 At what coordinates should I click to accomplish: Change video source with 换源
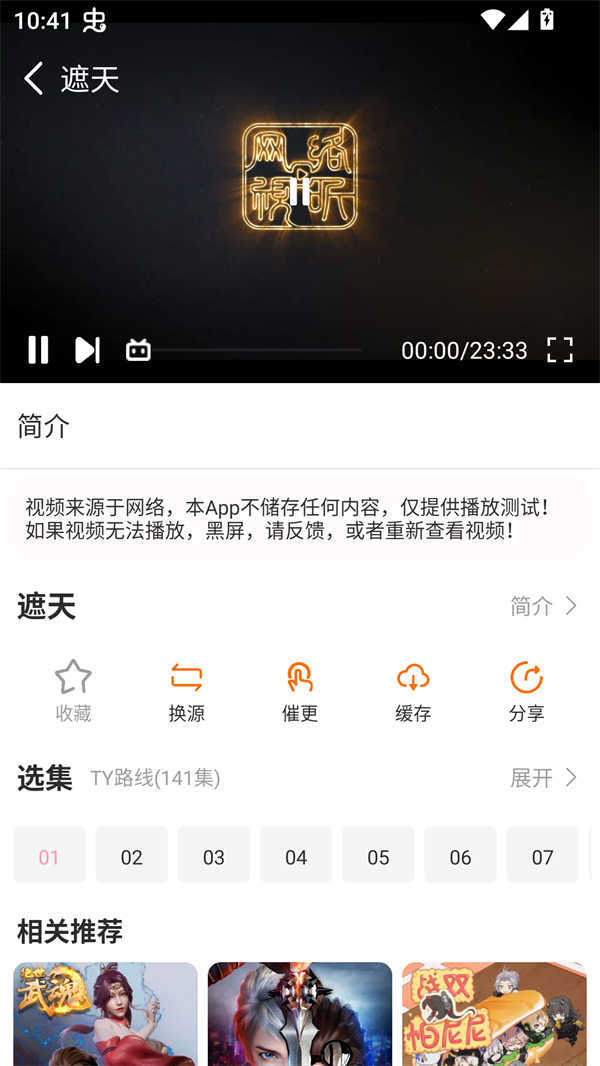point(186,691)
